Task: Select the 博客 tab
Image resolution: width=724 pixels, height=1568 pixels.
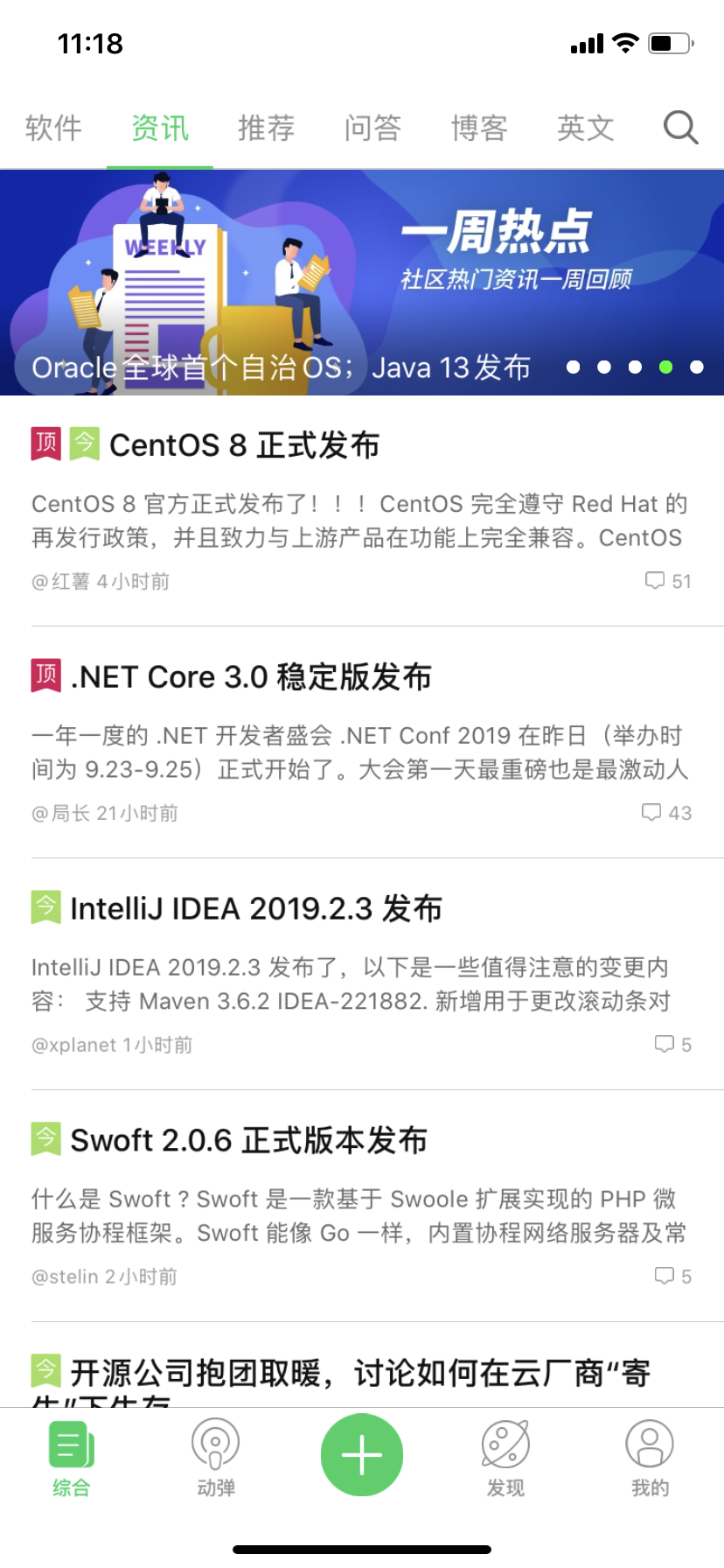Action: [478, 128]
